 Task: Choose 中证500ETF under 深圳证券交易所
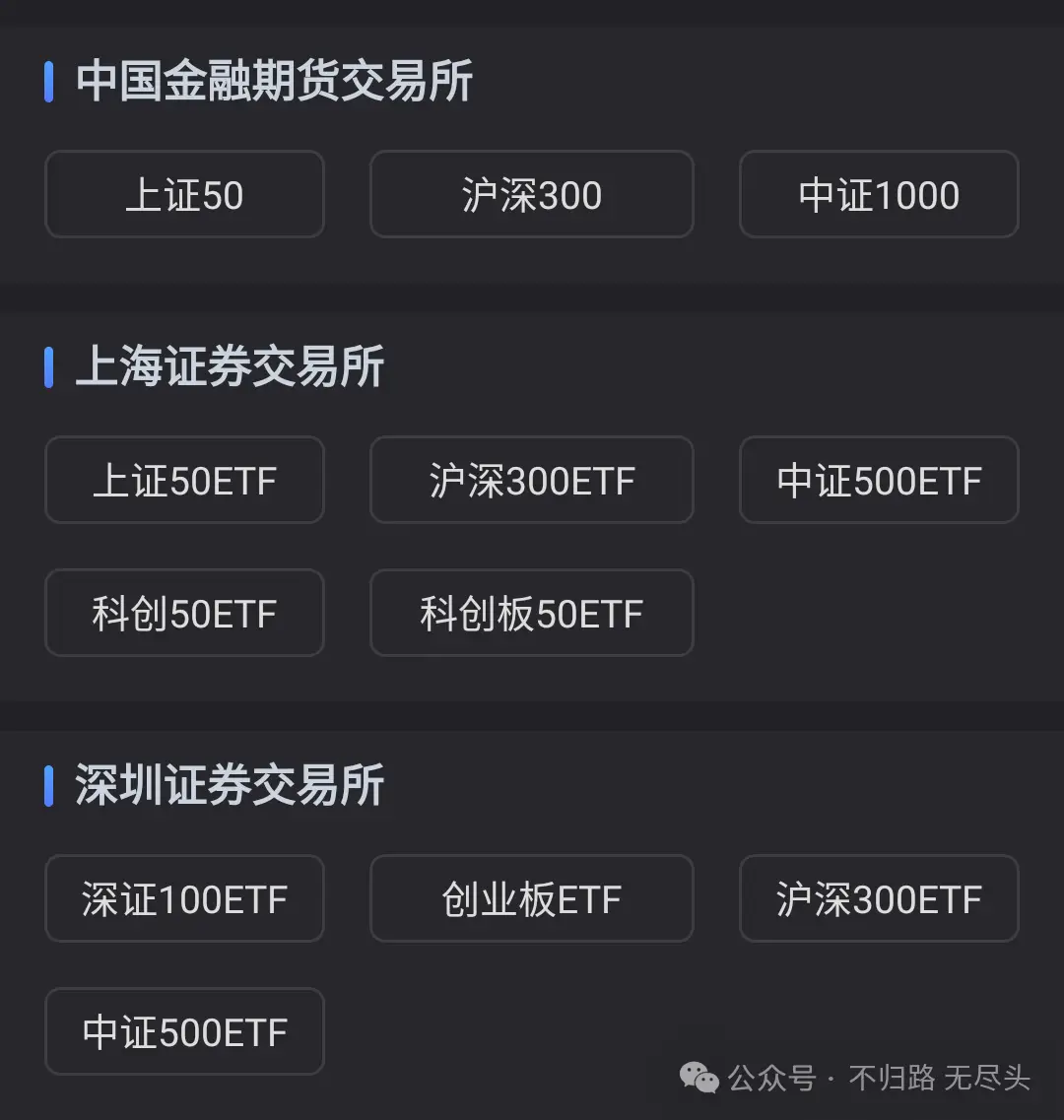tap(184, 1031)
